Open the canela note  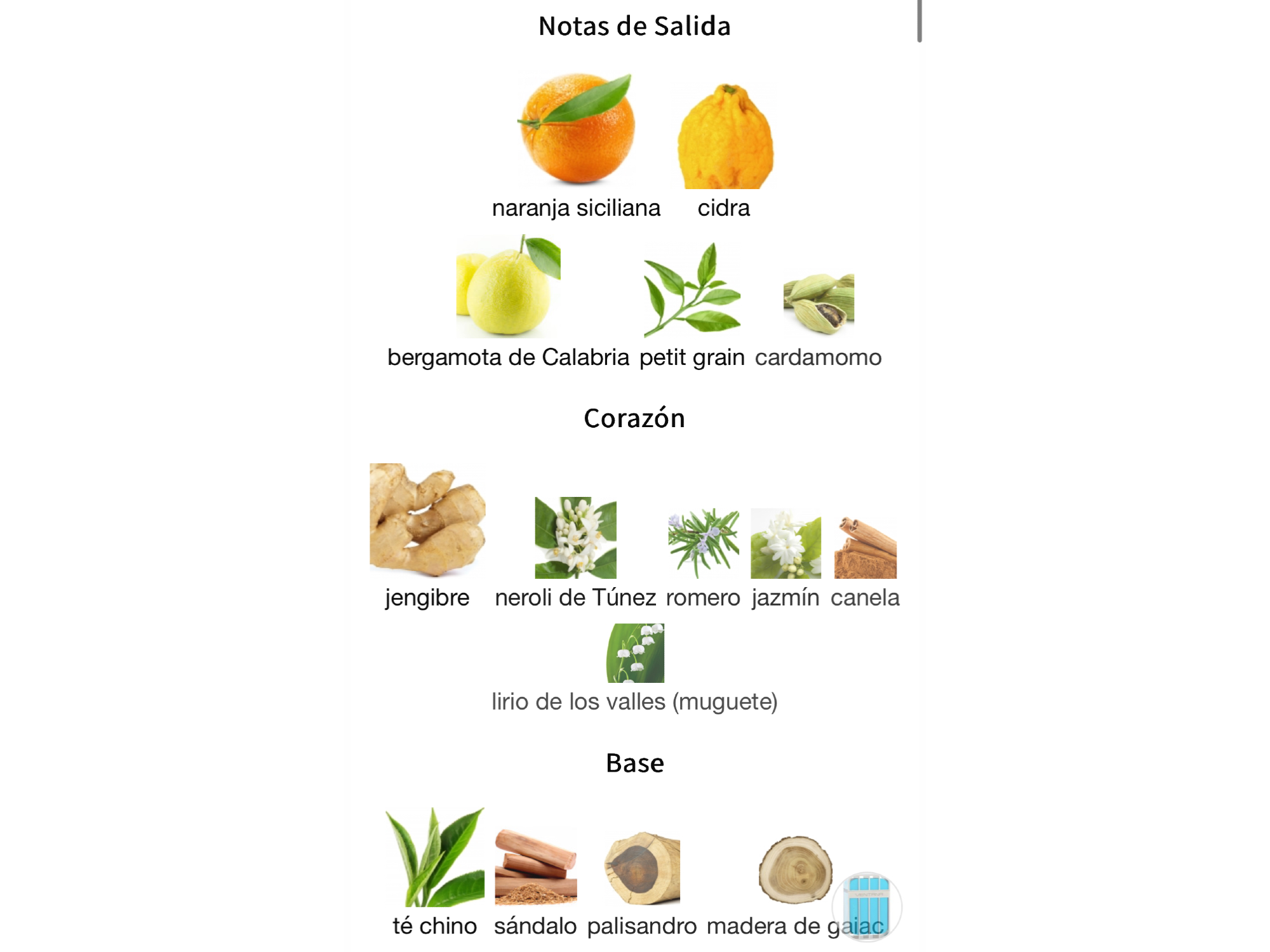[865, 547]
